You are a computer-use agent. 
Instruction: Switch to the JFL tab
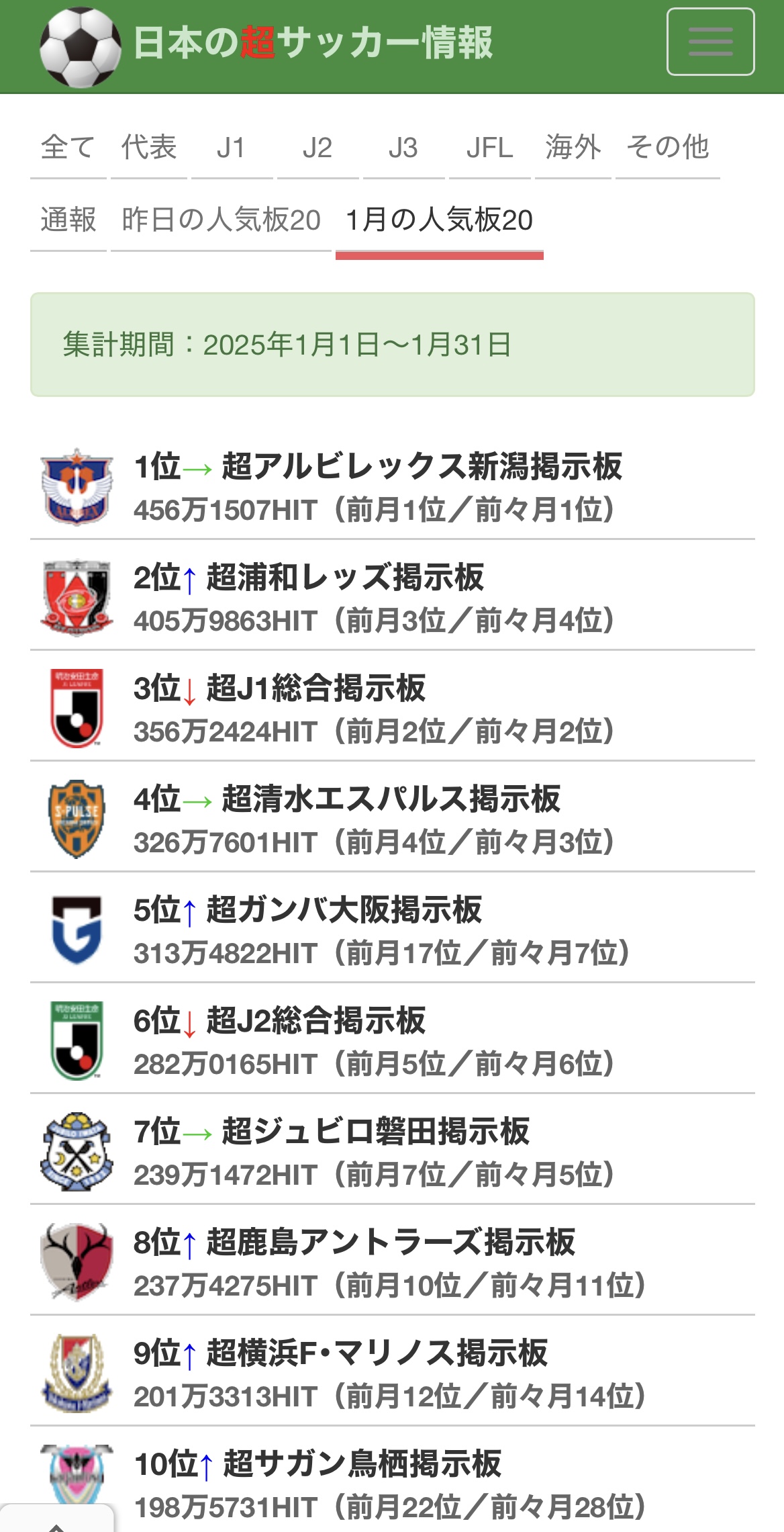coord(490,148)
